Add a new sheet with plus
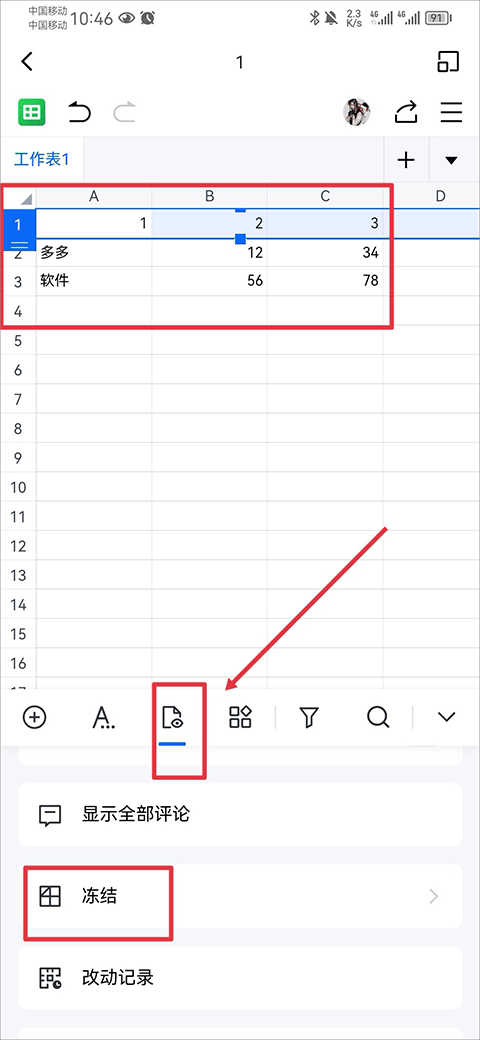This screenshot has width=480, height=1040. click(405, 160)
